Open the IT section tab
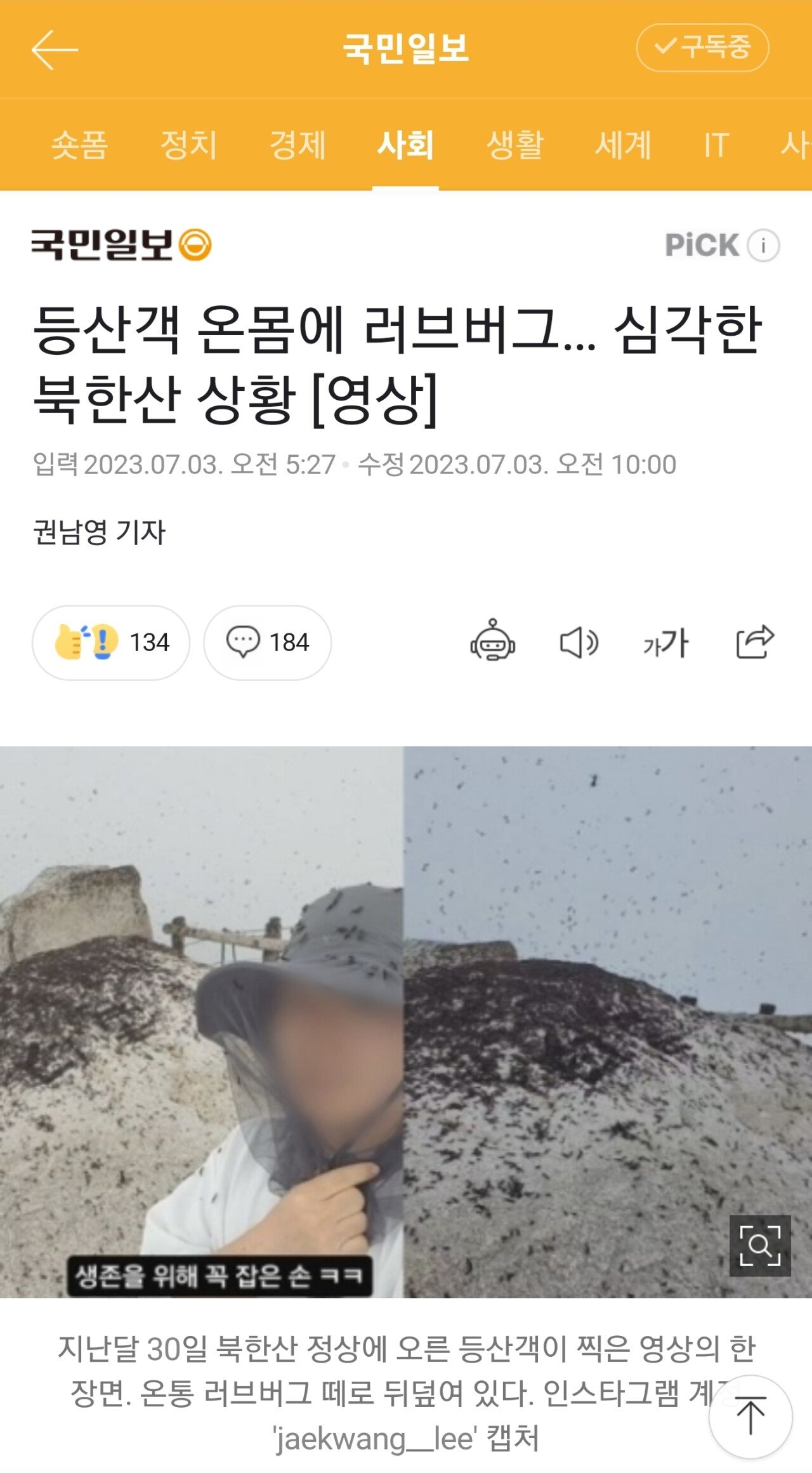 716,145
